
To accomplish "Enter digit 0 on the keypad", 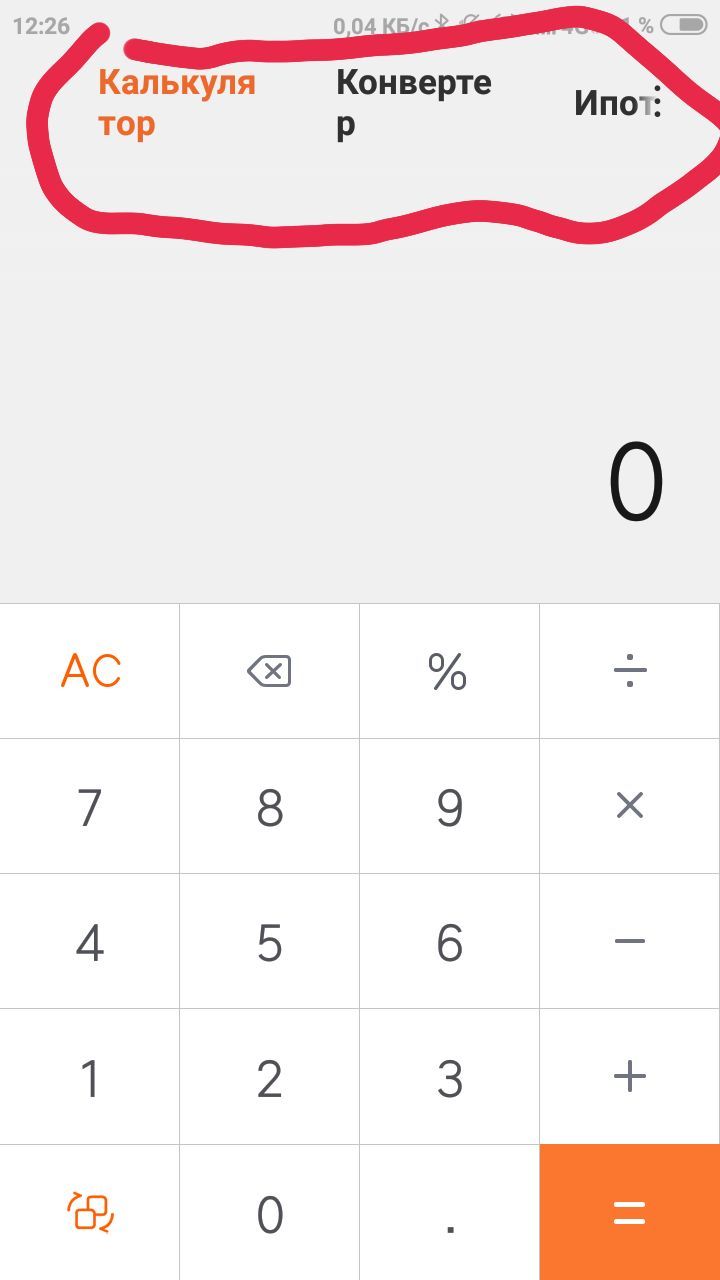I will [270, 1213].
